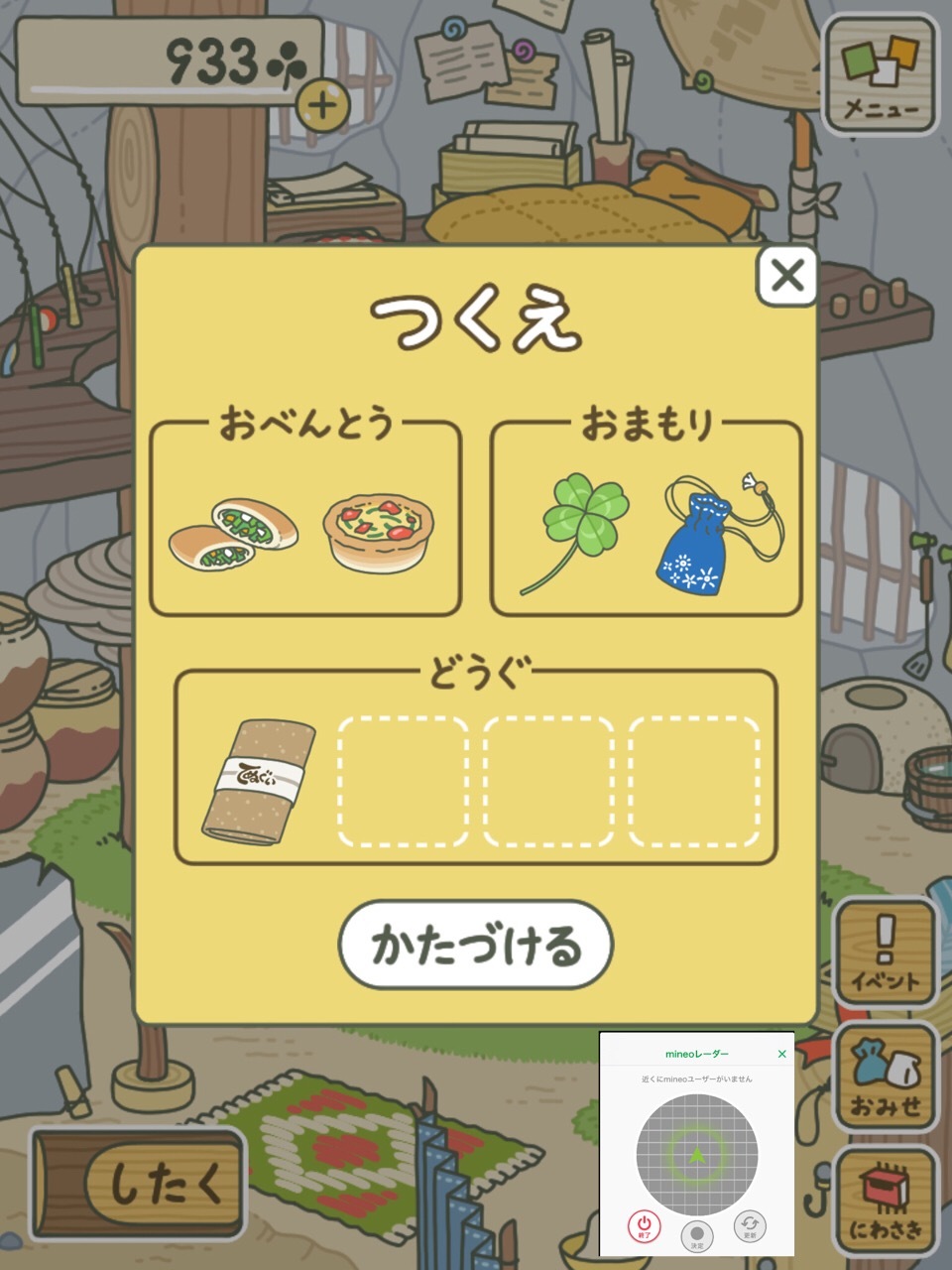The height and width of the screenshot is (1270, 952).
Task: Tap the 更新 refresh icon in mineo widget
Action: coord(750,1226)
